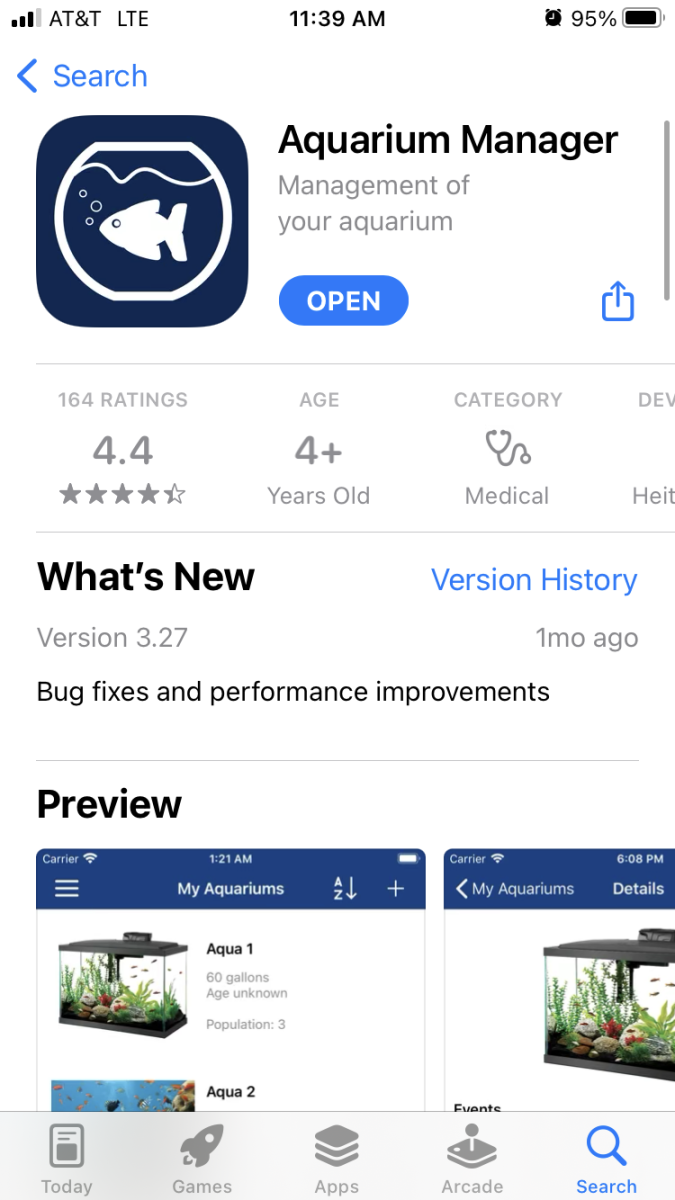
Task: Switch to the Arcade tab
Action: (x=472, y=1159)
